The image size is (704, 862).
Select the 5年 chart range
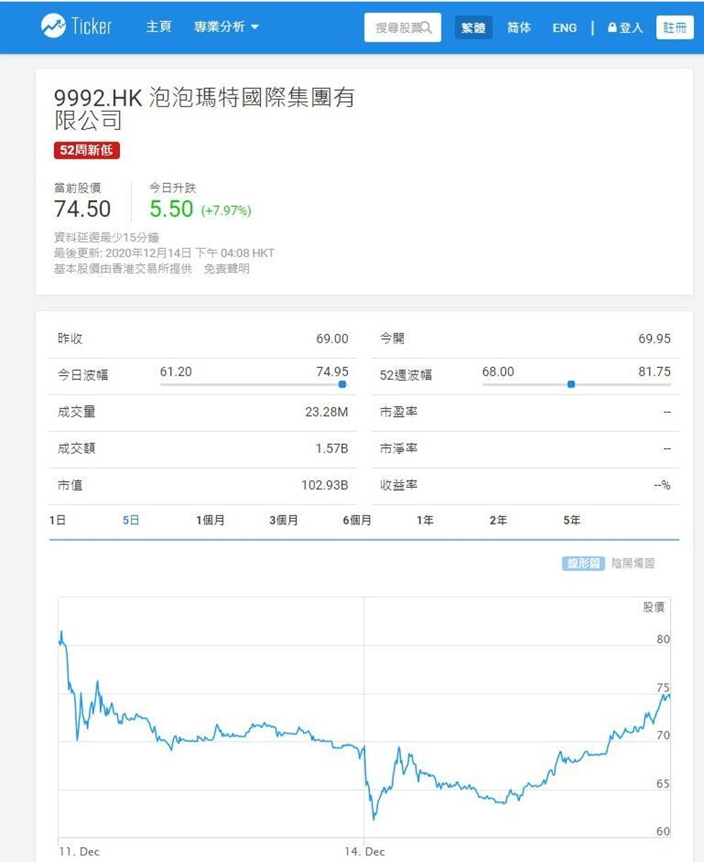click(572, 520)
